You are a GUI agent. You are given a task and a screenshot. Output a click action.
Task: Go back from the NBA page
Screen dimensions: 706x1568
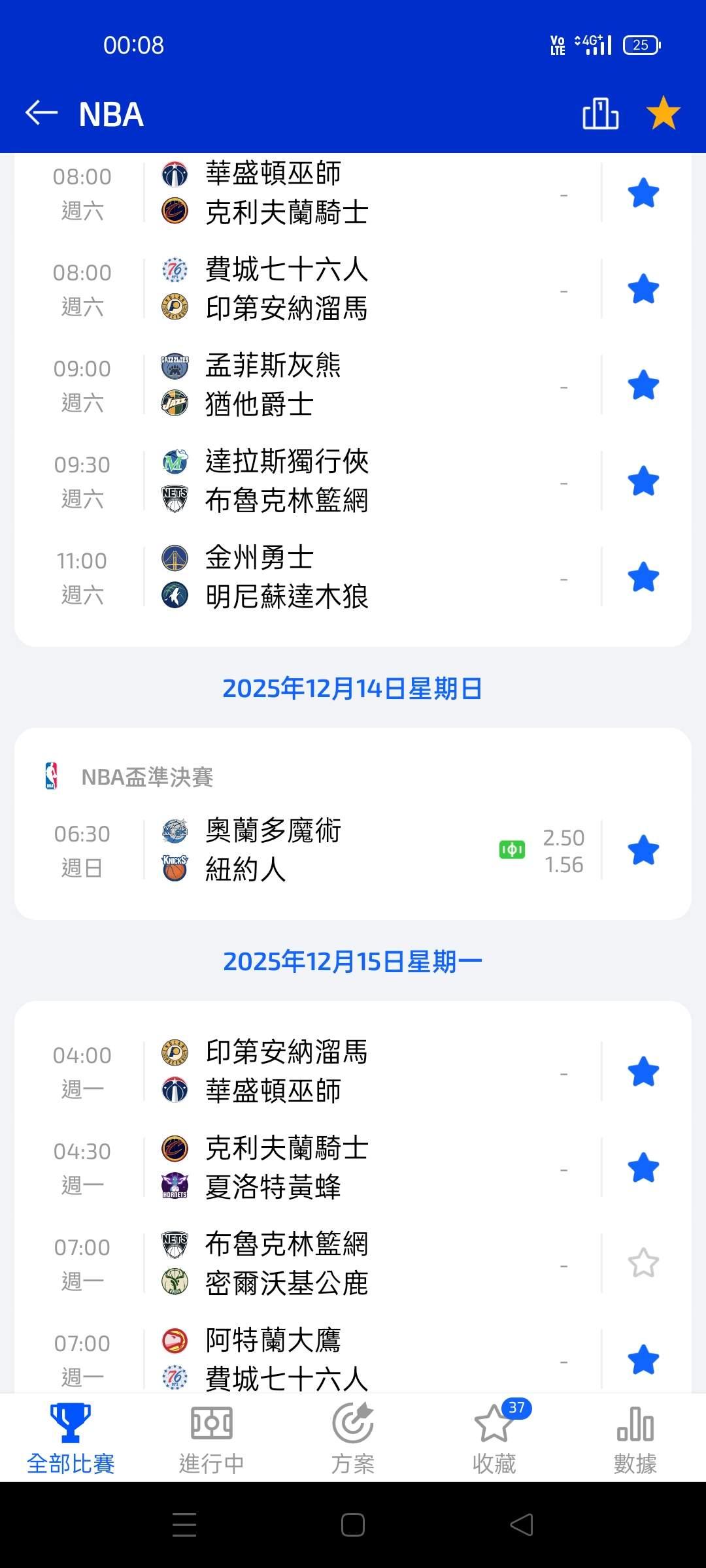42,113
